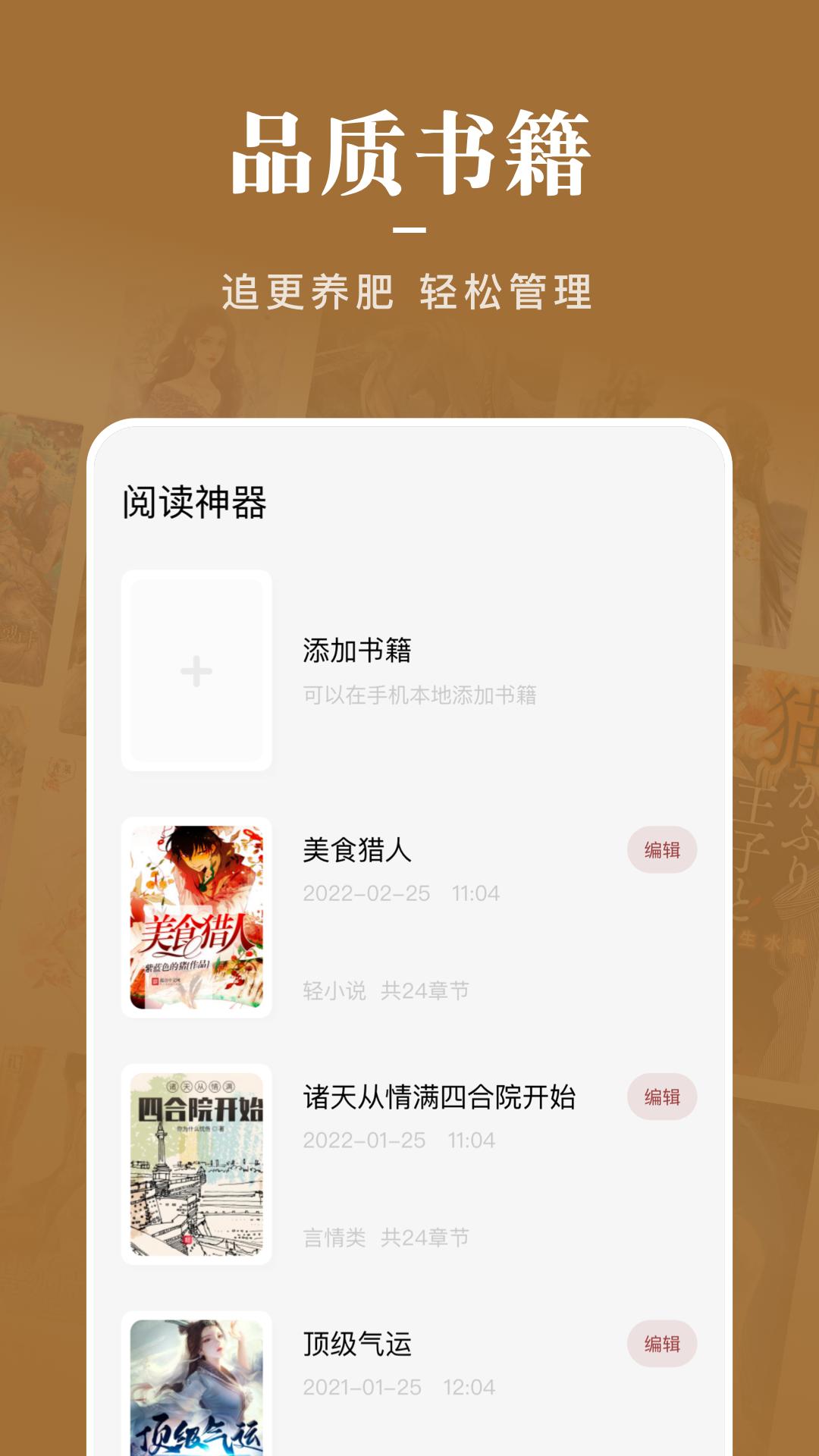Open the book titled 美食猎人
This screenshot has height=1456, width=819.
[x=357, y=850]
